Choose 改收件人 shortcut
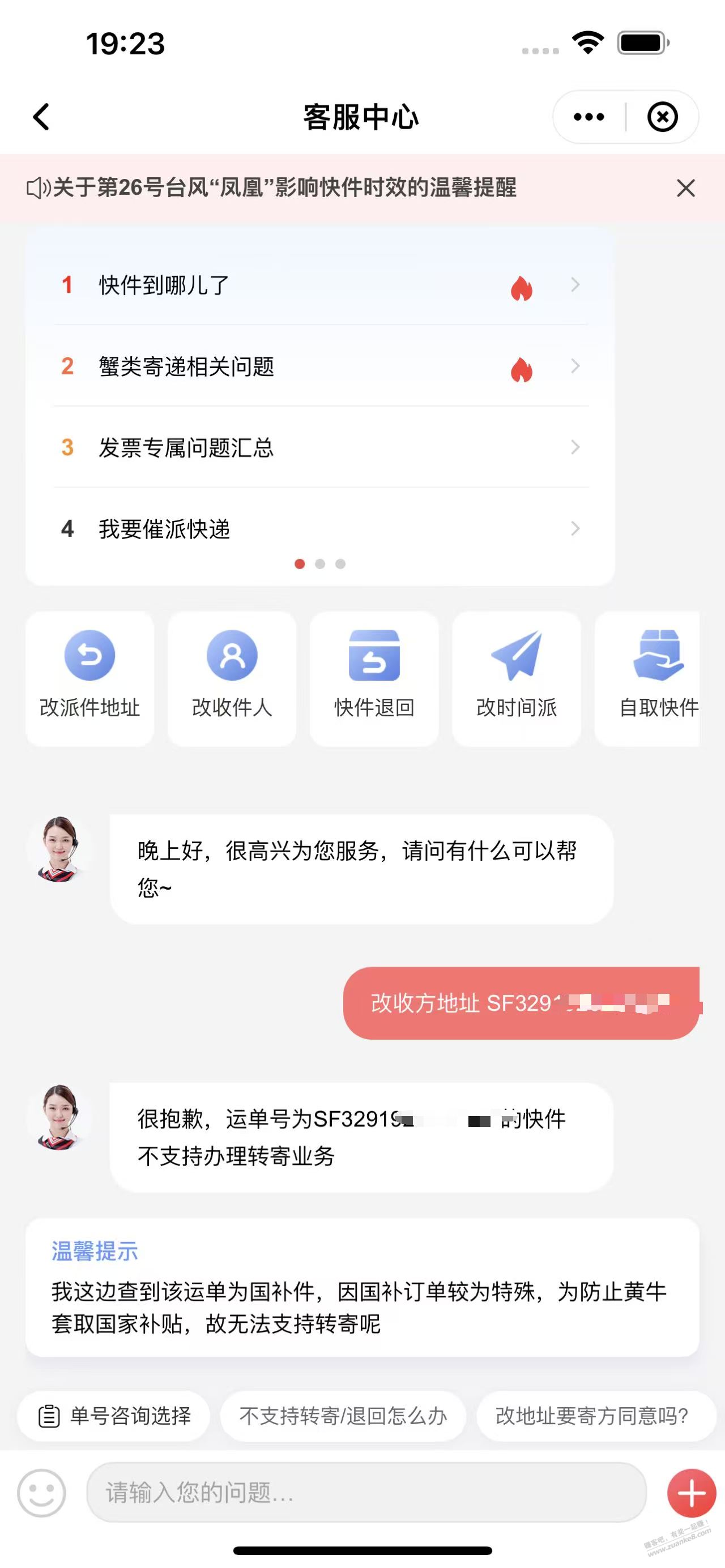Image resolution: width=725 pixels, height=1568 pixels. pos(232,678)
